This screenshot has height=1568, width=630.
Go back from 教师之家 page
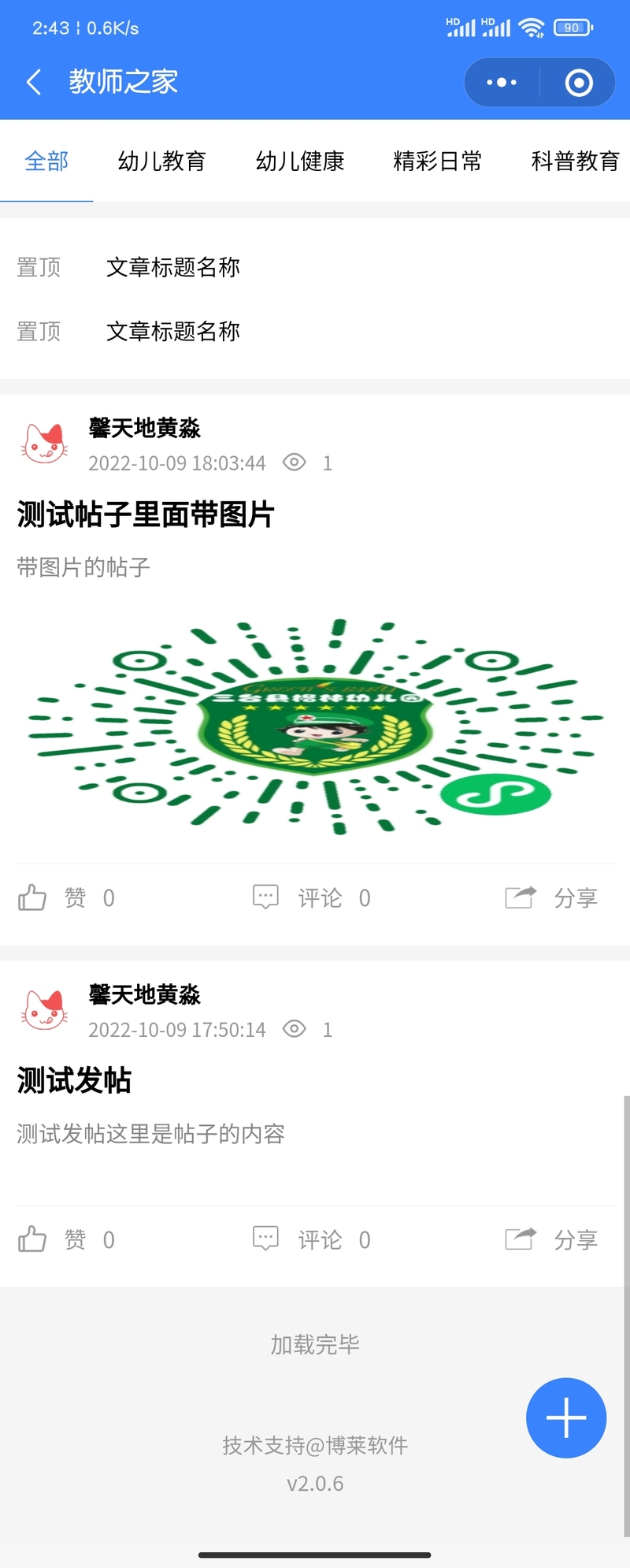(x=34, y=82)
